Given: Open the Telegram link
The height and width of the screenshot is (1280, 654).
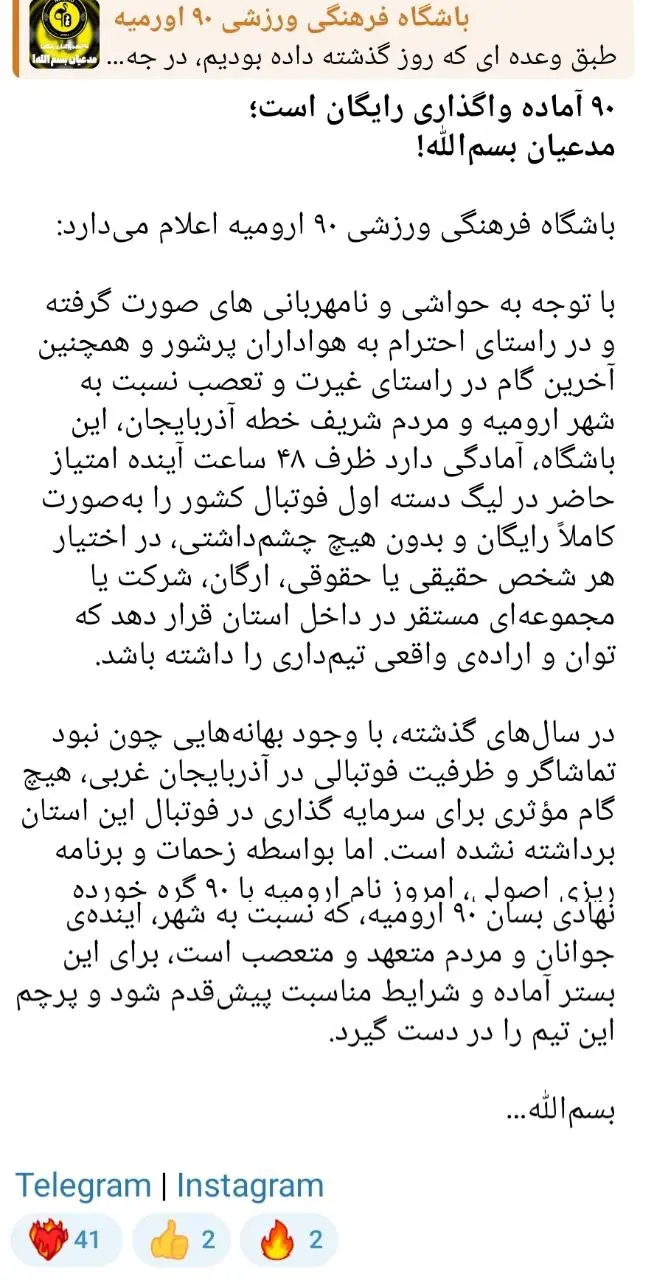Looking at the screenshot, I should [82, 1186].
